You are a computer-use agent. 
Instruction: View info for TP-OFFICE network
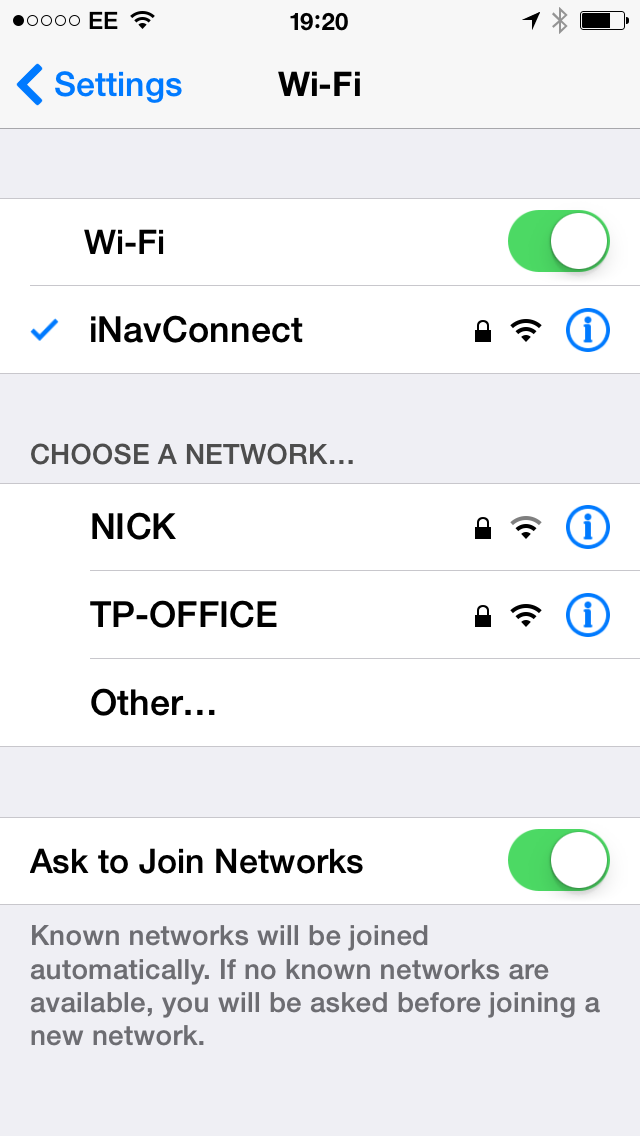[x=587, y=615]
